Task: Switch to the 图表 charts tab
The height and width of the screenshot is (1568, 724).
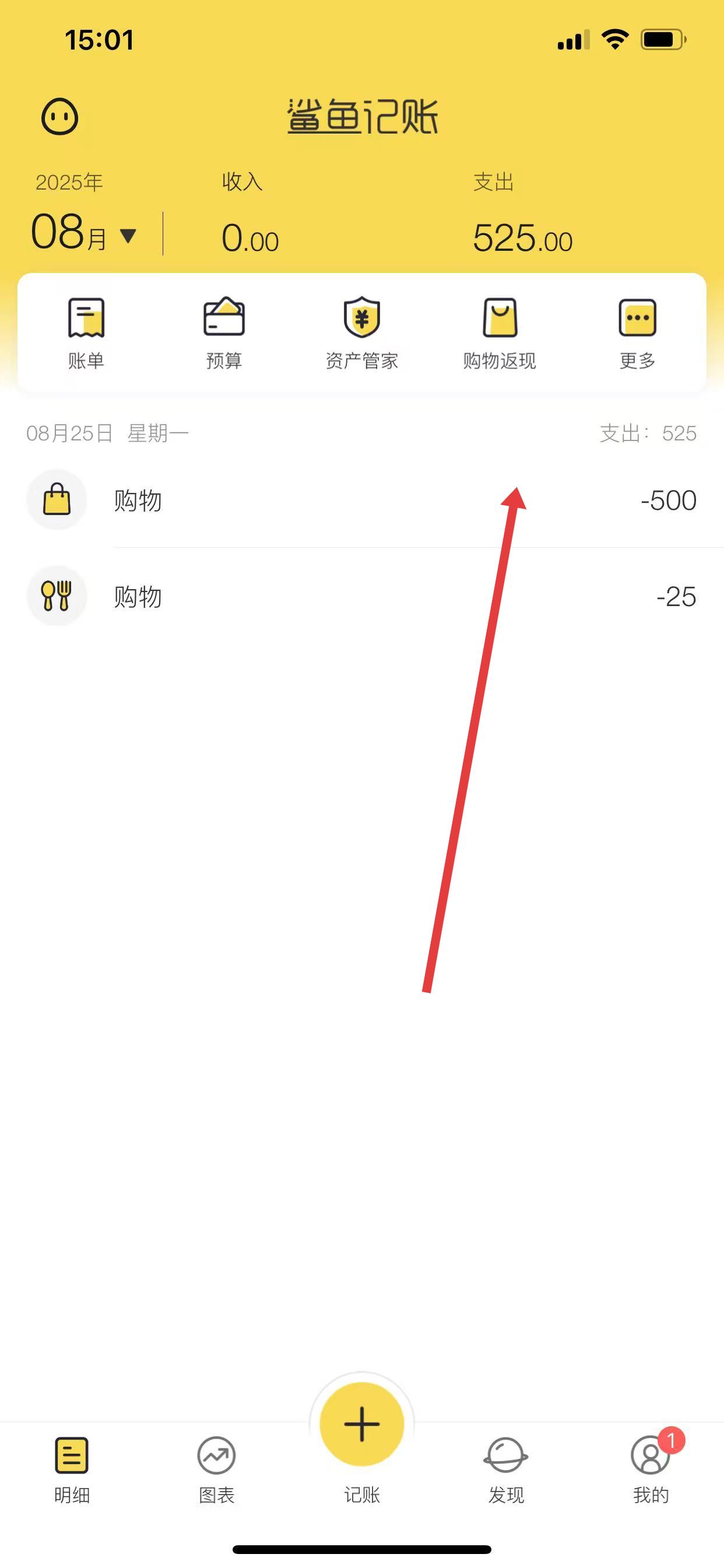Action: pyautogui.click(x=217, y=1468)
